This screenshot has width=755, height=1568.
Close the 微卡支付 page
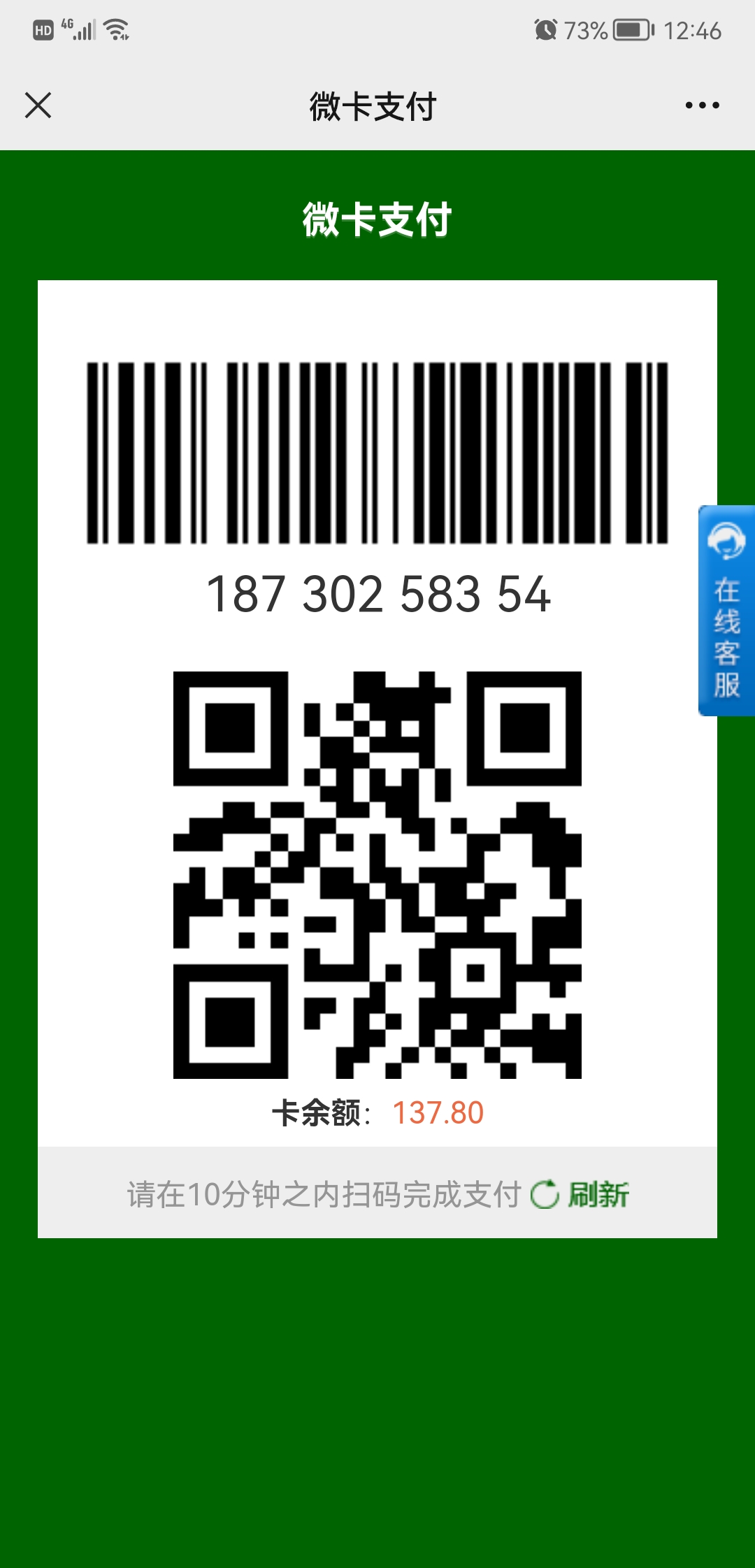pyautogui.click(x=38, y=106)
